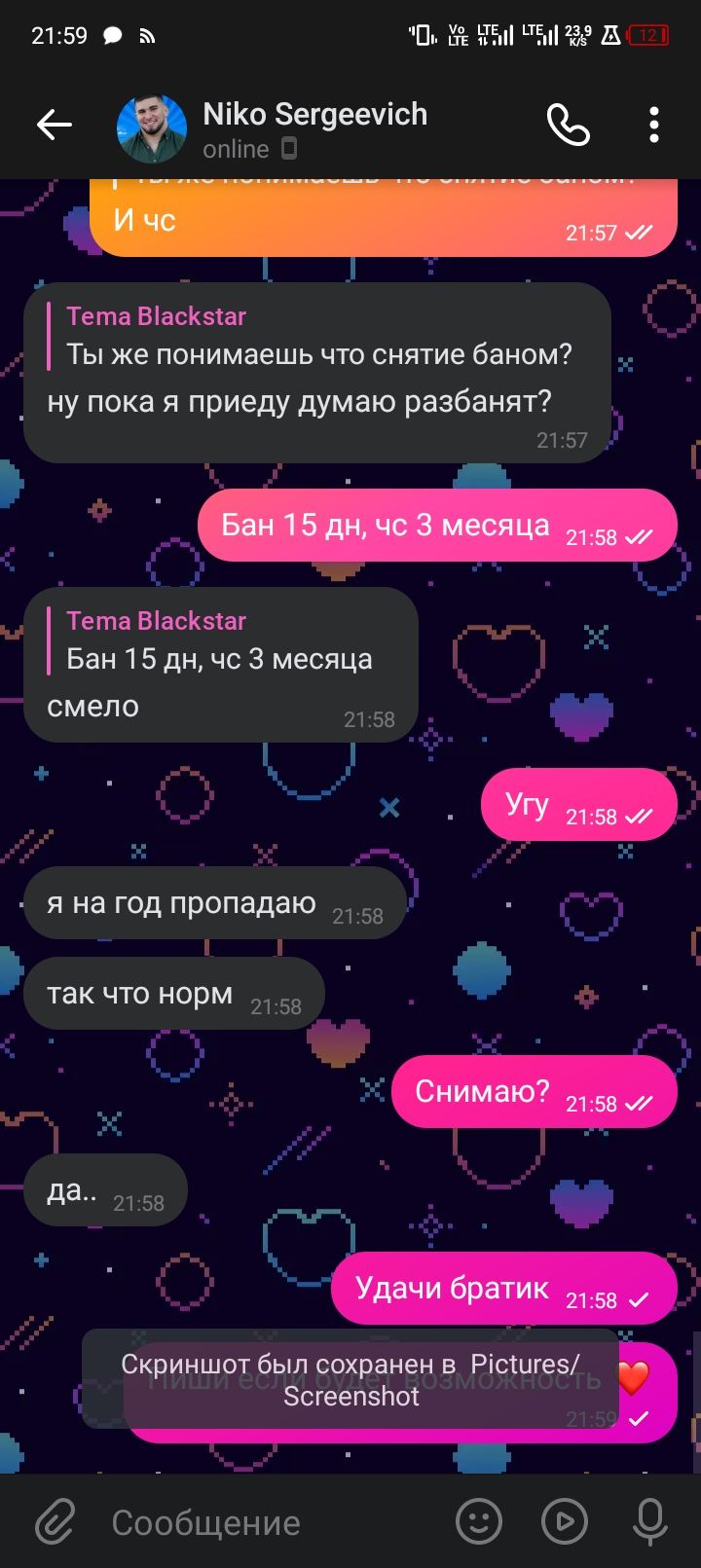Attach a file with the paperclip
This screenshot has width=701, height=1568.
pyautogui.click(x=55, y=1521)
